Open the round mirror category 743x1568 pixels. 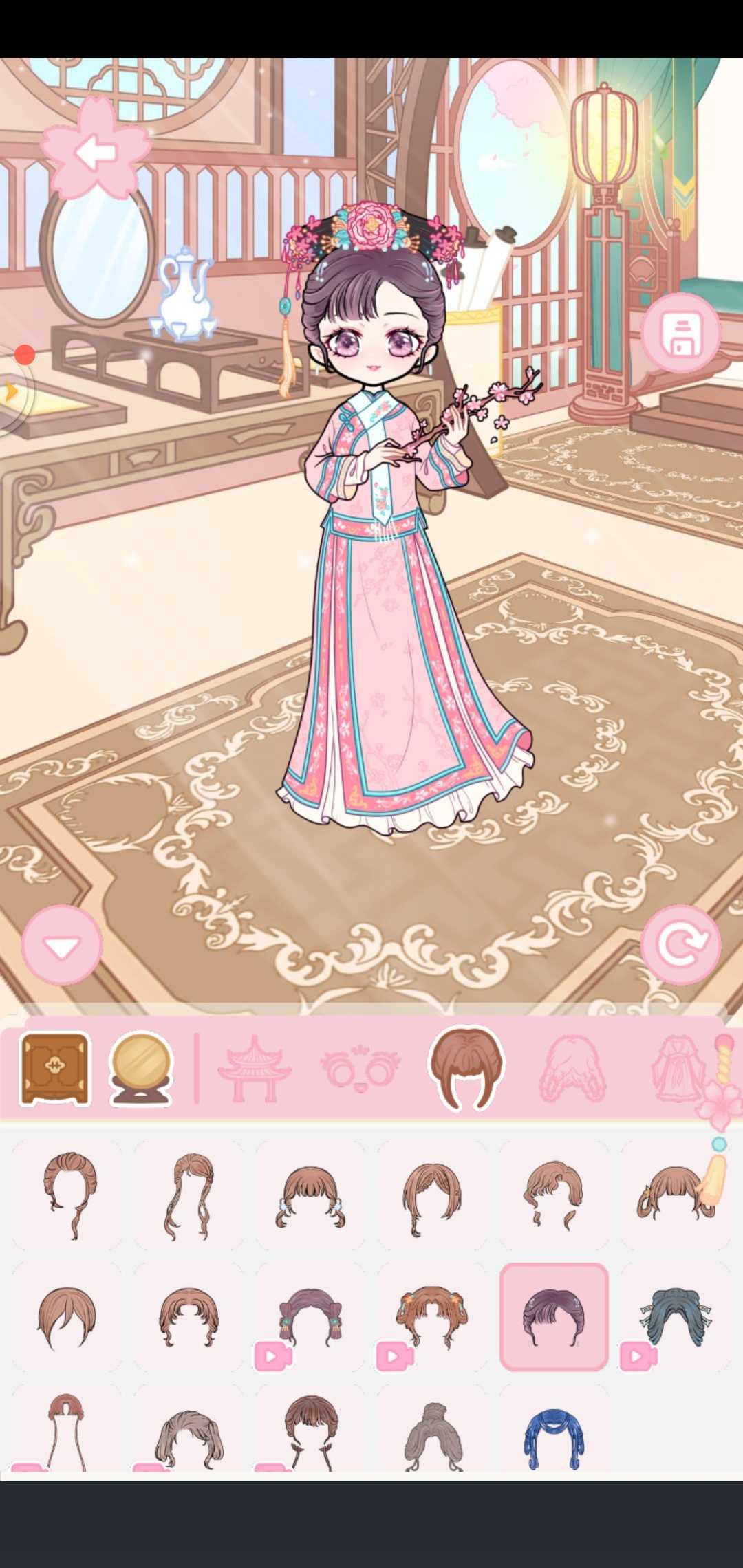141,1068
